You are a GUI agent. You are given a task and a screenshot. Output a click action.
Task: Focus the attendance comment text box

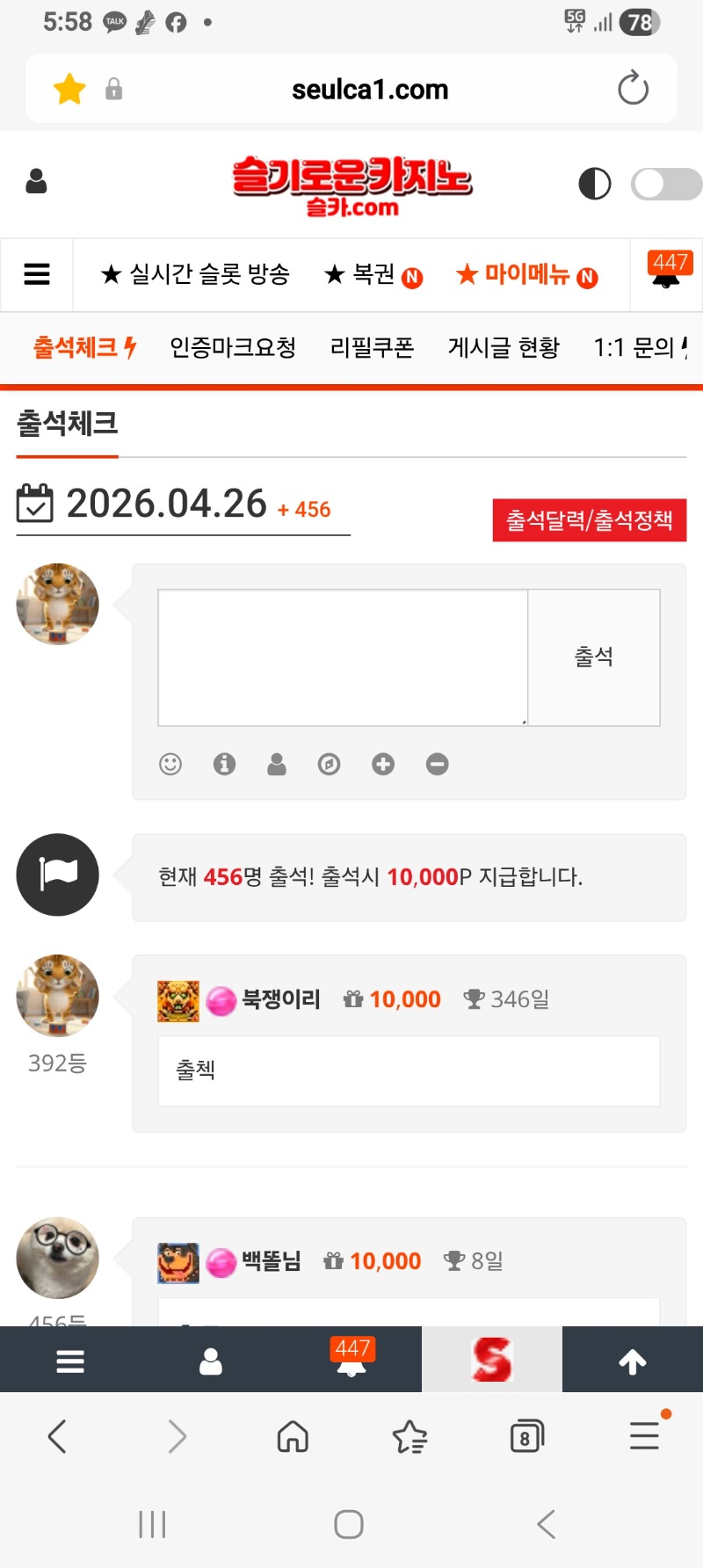[343, 657]
